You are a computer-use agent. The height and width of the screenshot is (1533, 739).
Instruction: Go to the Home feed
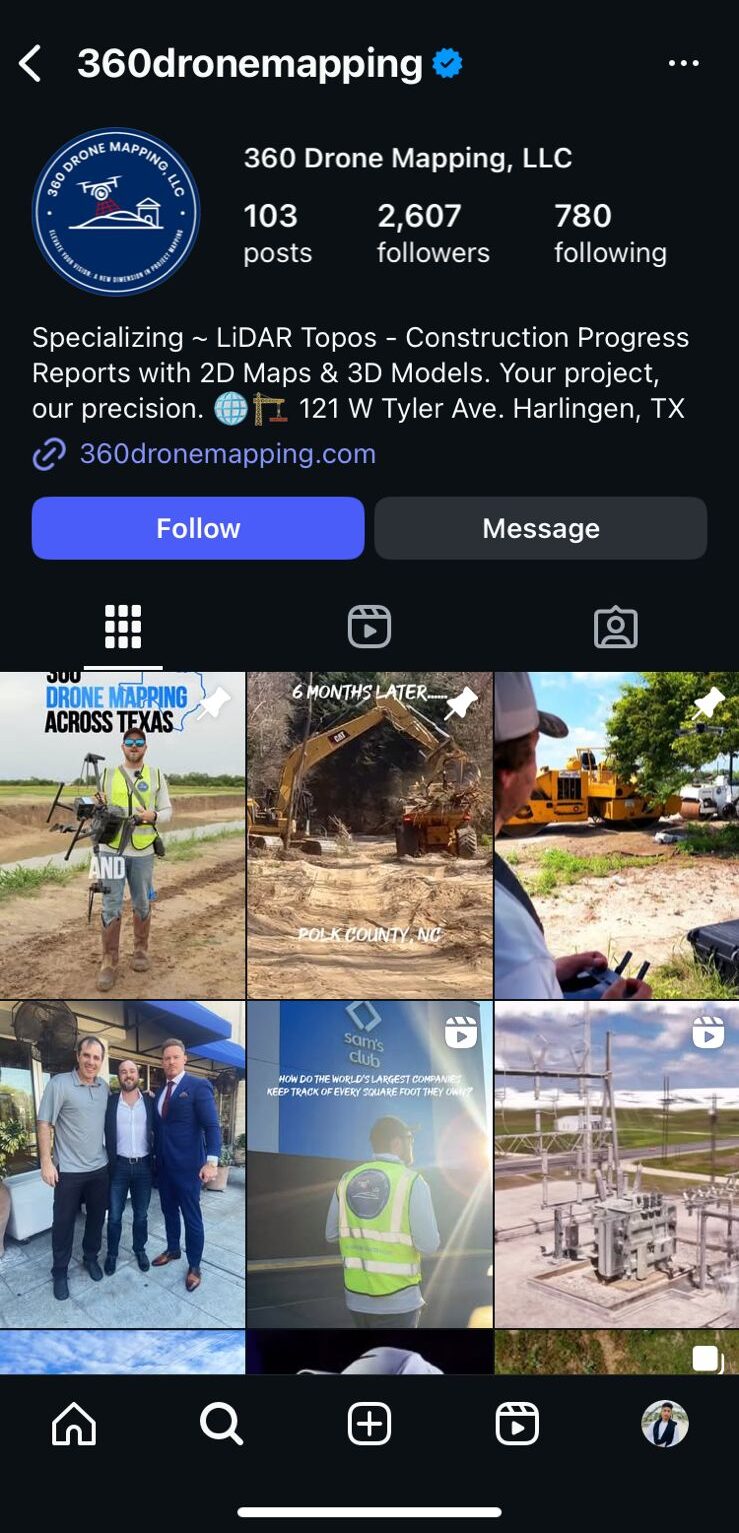click(x=74, y=1423)
